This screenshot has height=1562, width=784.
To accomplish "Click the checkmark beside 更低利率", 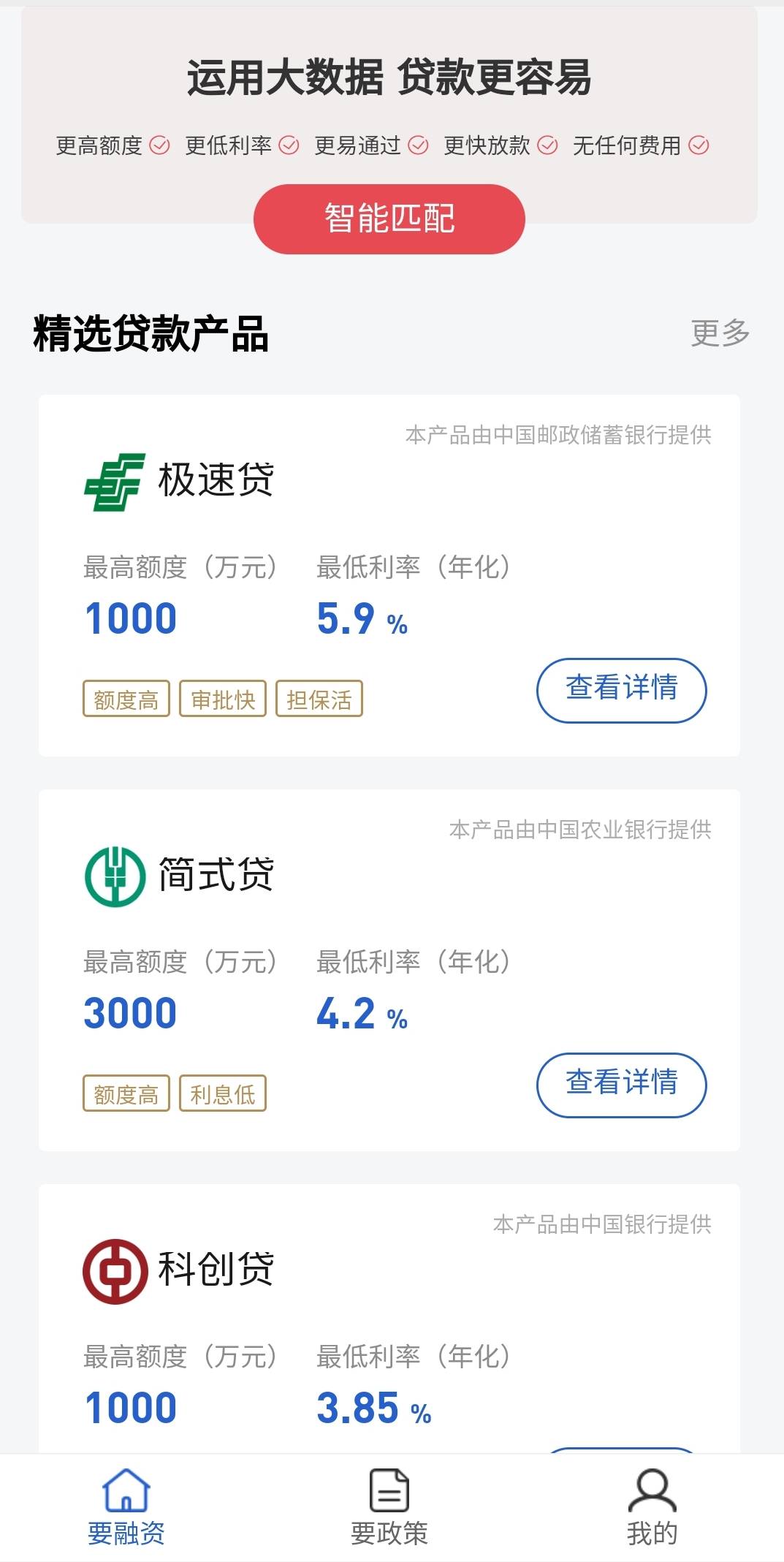I will (x=291, y=145).
